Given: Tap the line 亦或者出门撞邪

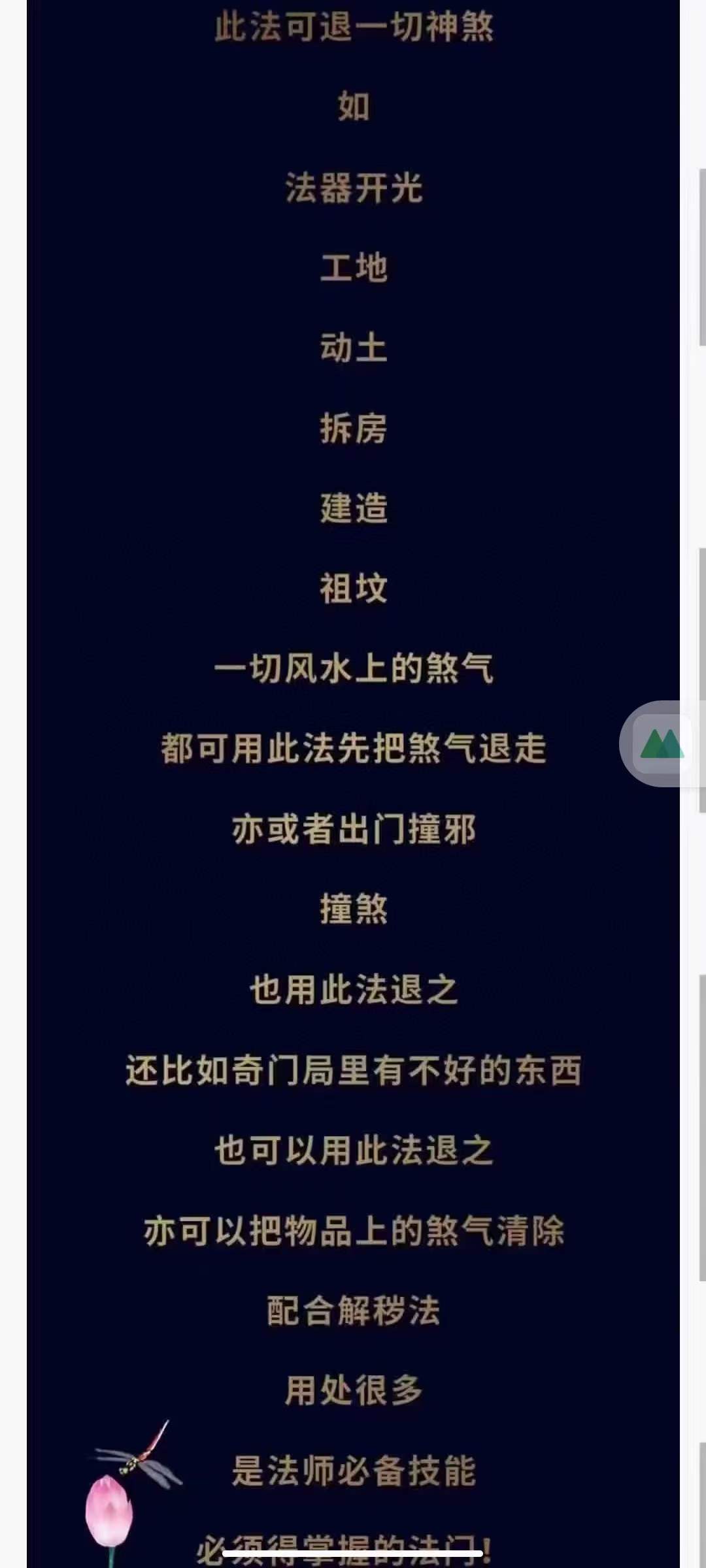Looking at the screenshot, I should [x=353, y=828].
